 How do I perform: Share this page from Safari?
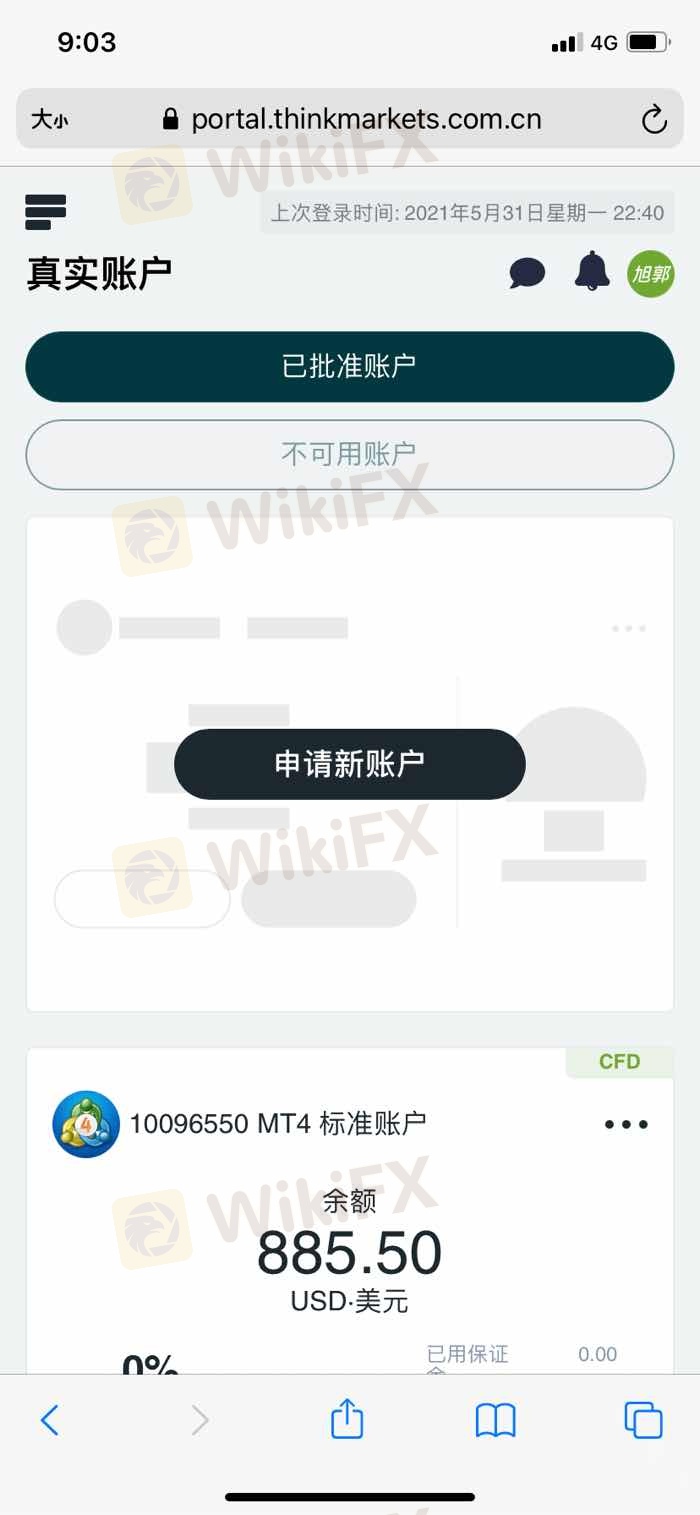pos(347,1418)
